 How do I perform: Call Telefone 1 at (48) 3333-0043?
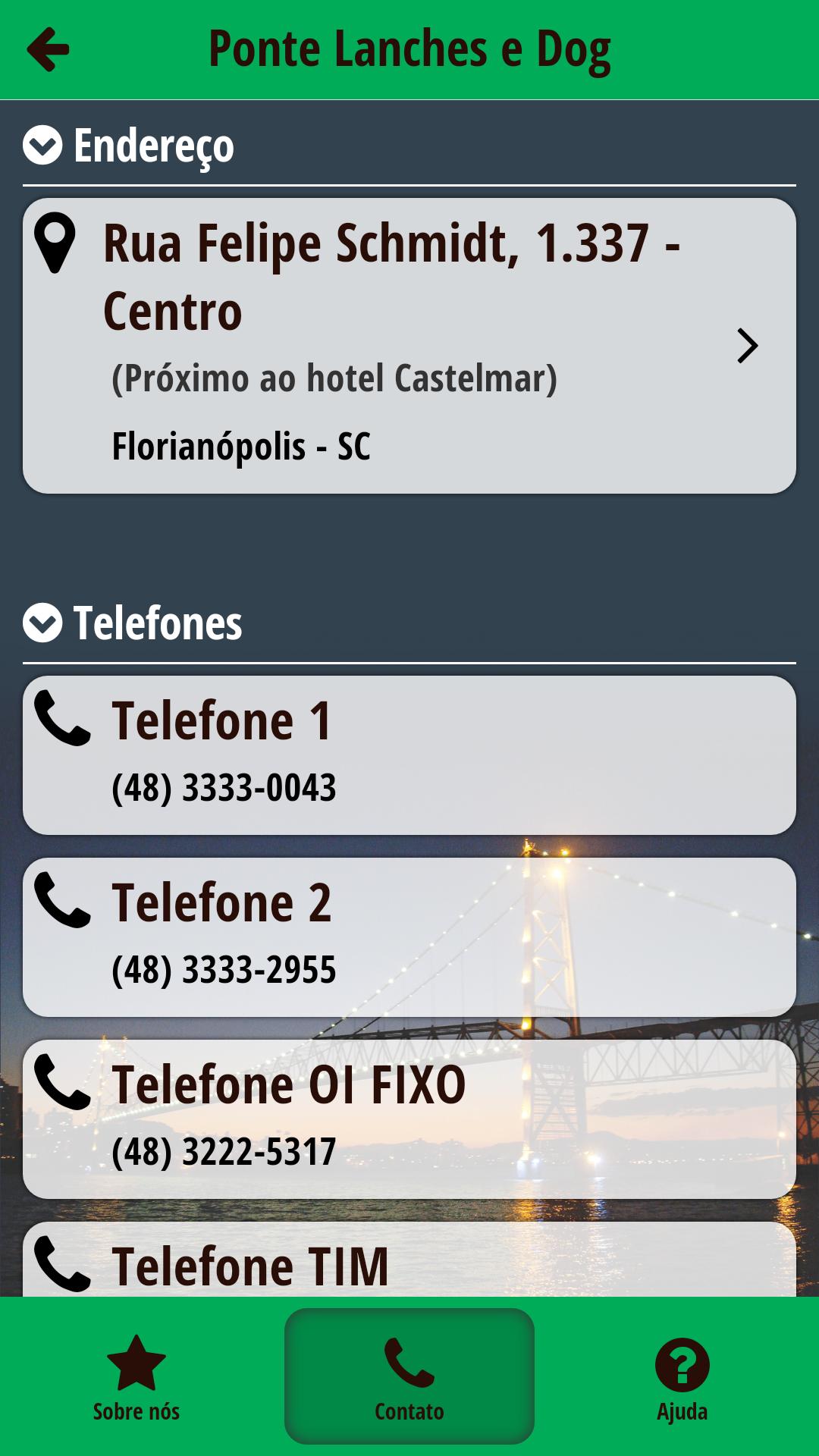(x=409, y=755)
